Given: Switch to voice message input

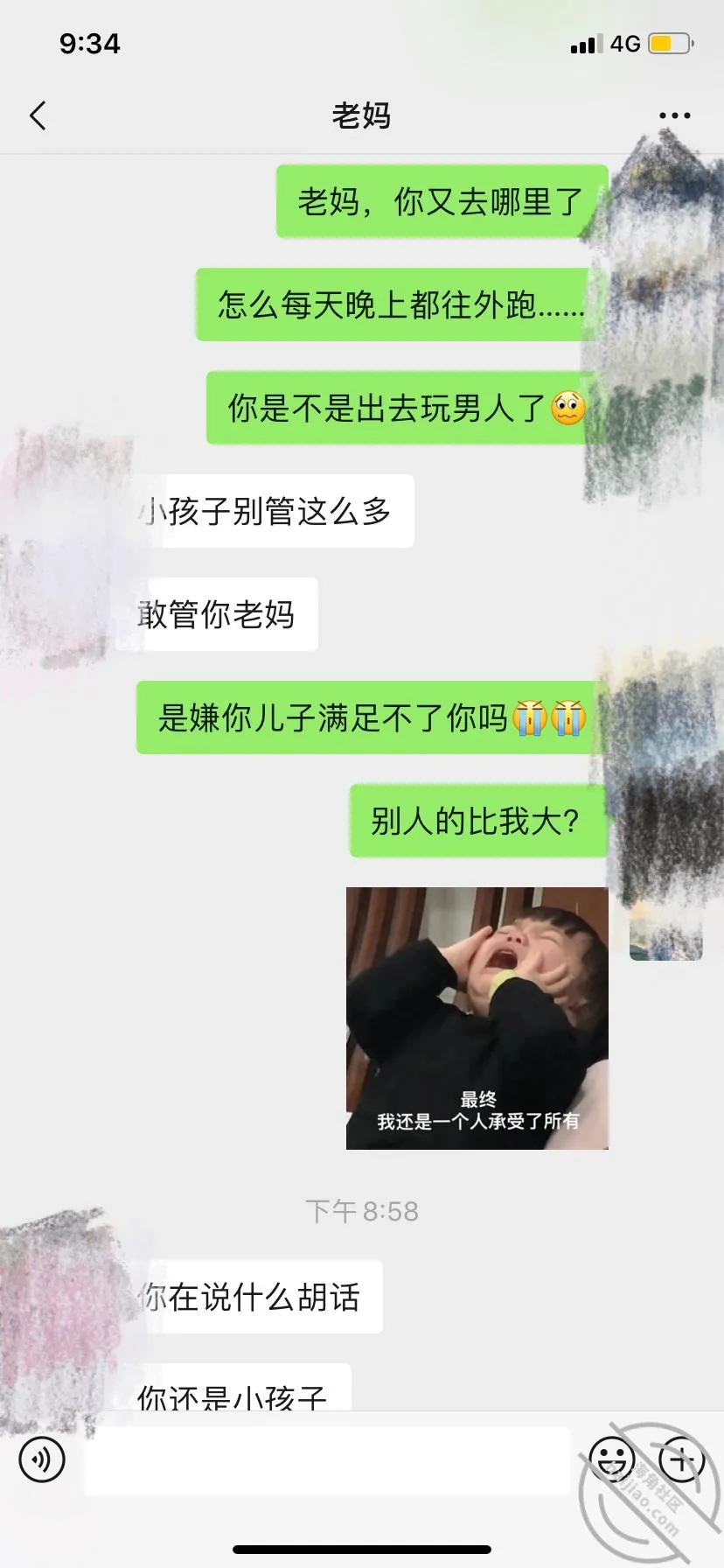Looking at the screenshot, I should [42, 1459].
